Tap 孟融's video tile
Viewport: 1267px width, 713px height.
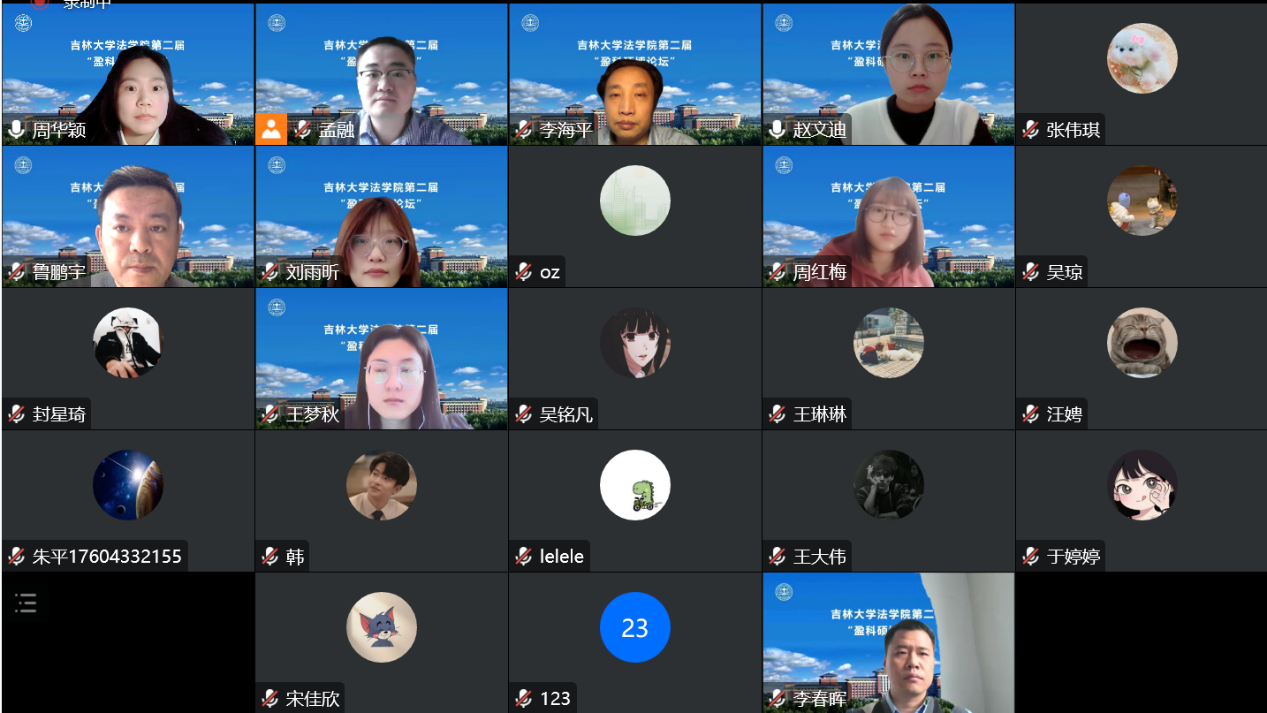(381, 75)
